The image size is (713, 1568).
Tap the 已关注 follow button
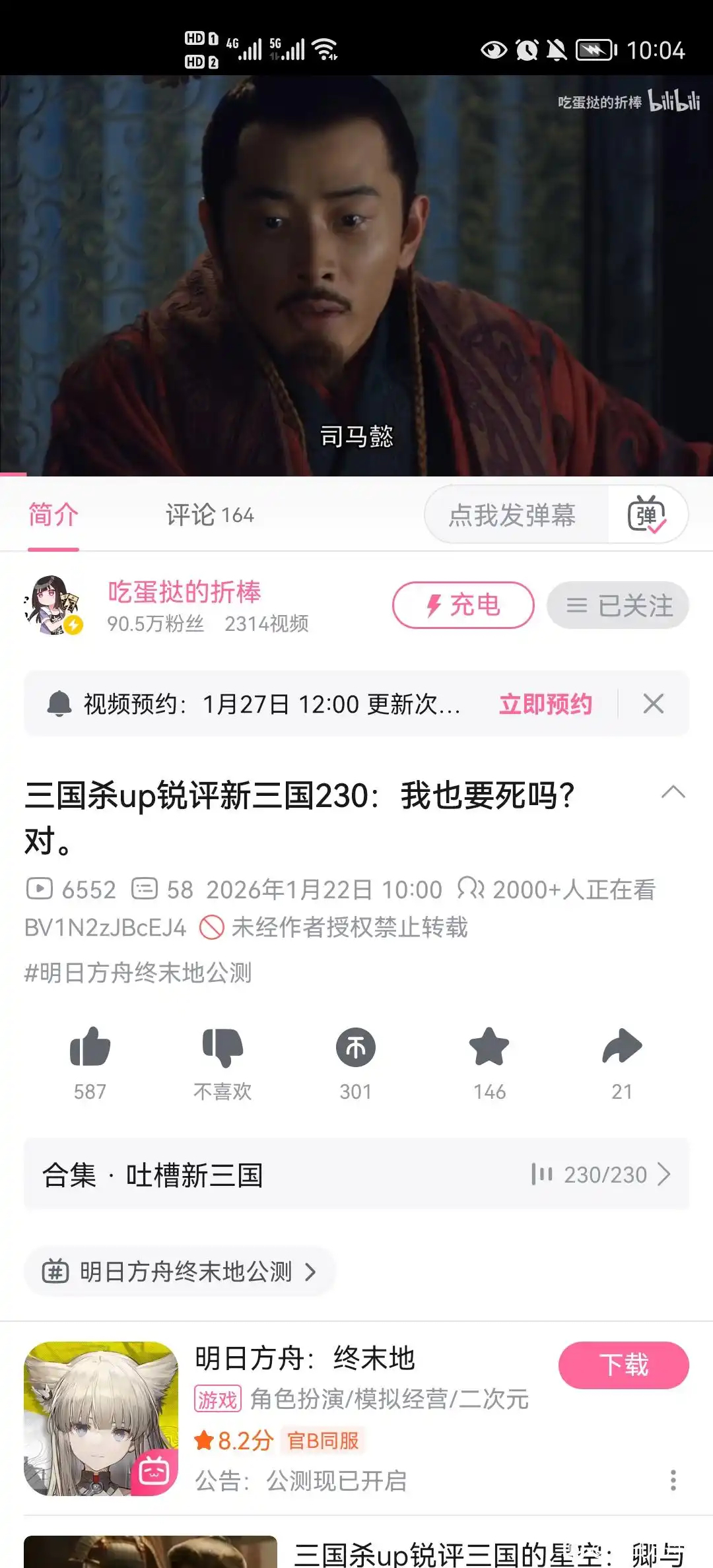pos(618,604)
